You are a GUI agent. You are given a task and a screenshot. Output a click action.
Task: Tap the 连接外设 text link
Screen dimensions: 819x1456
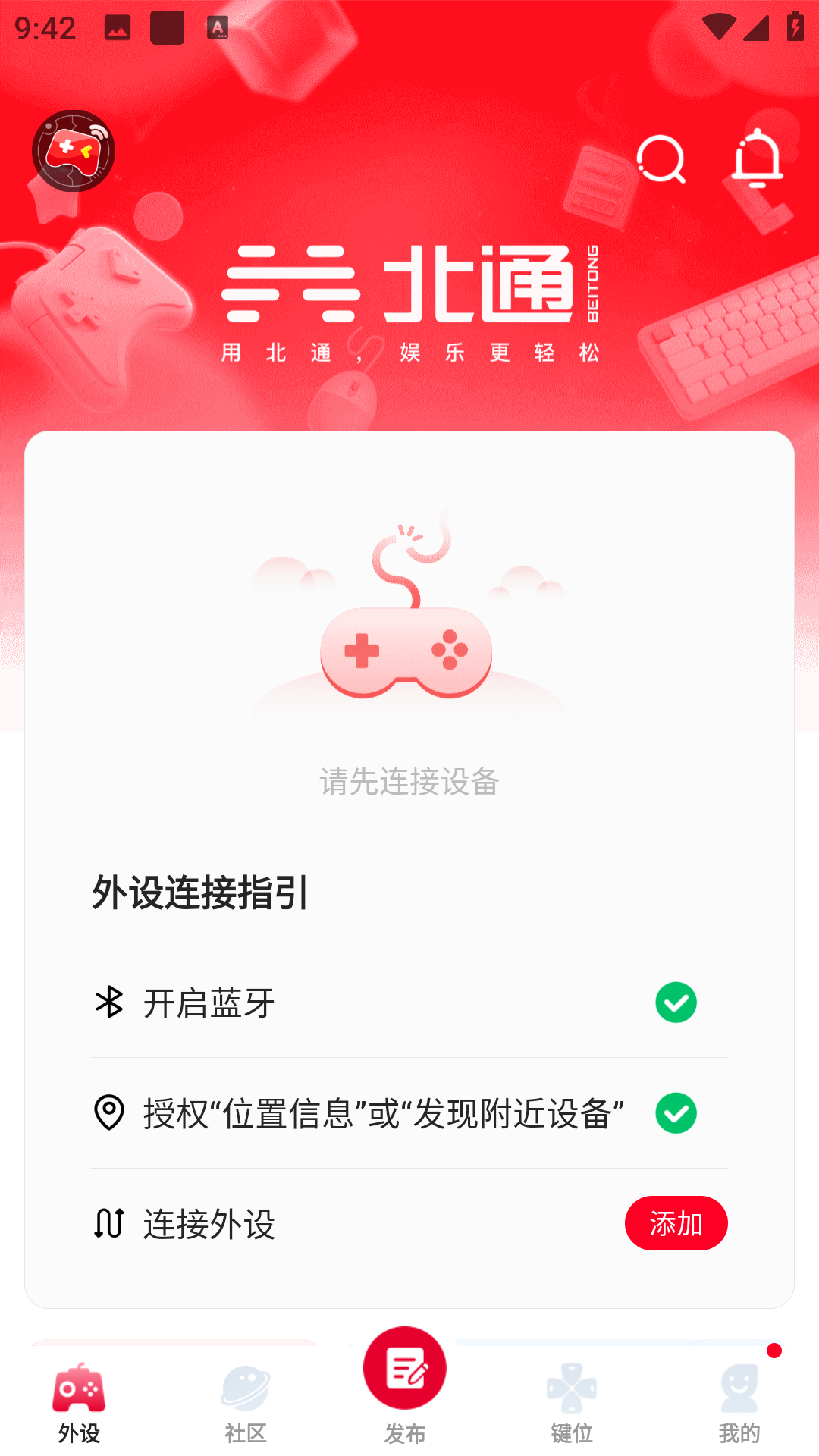(210, 1222)
